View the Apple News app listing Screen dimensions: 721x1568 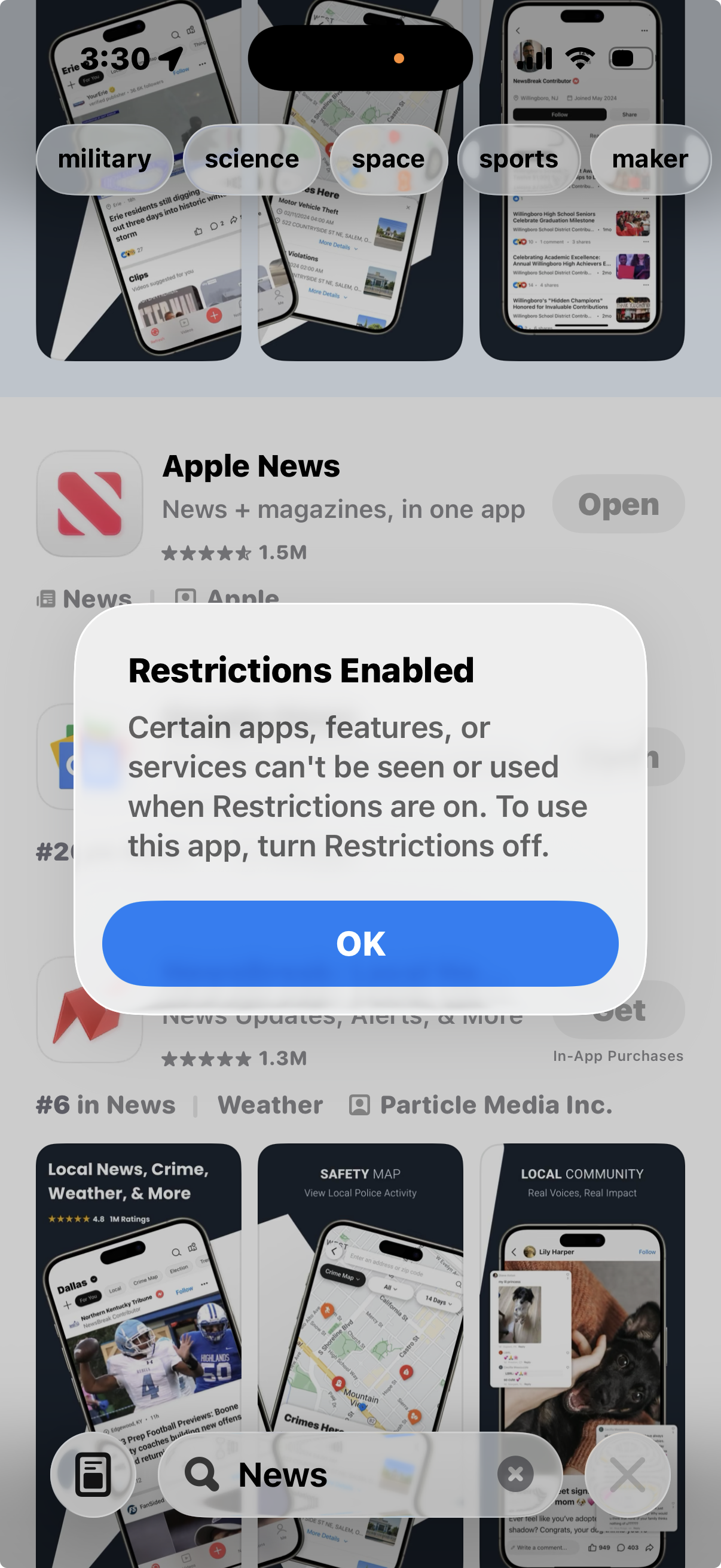[250, 466]
